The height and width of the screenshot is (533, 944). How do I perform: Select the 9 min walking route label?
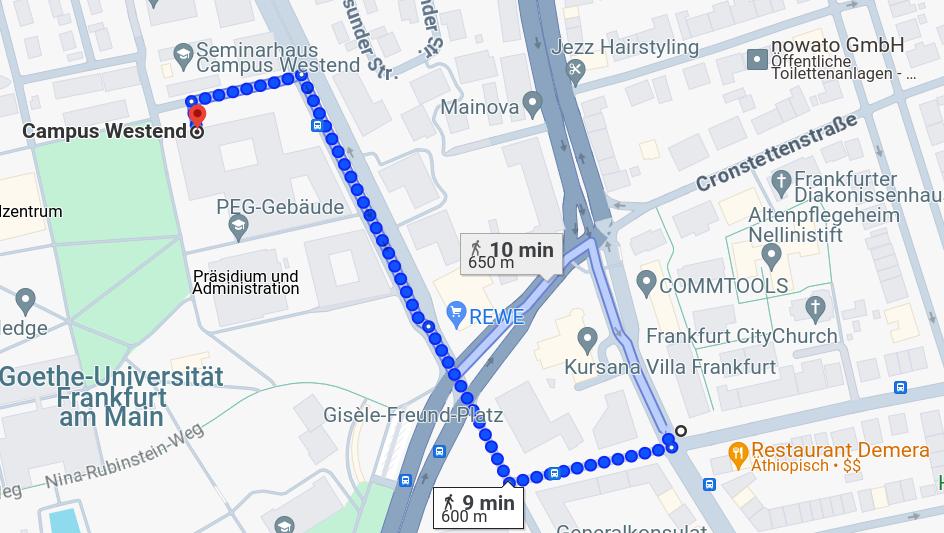click(480, 507)
